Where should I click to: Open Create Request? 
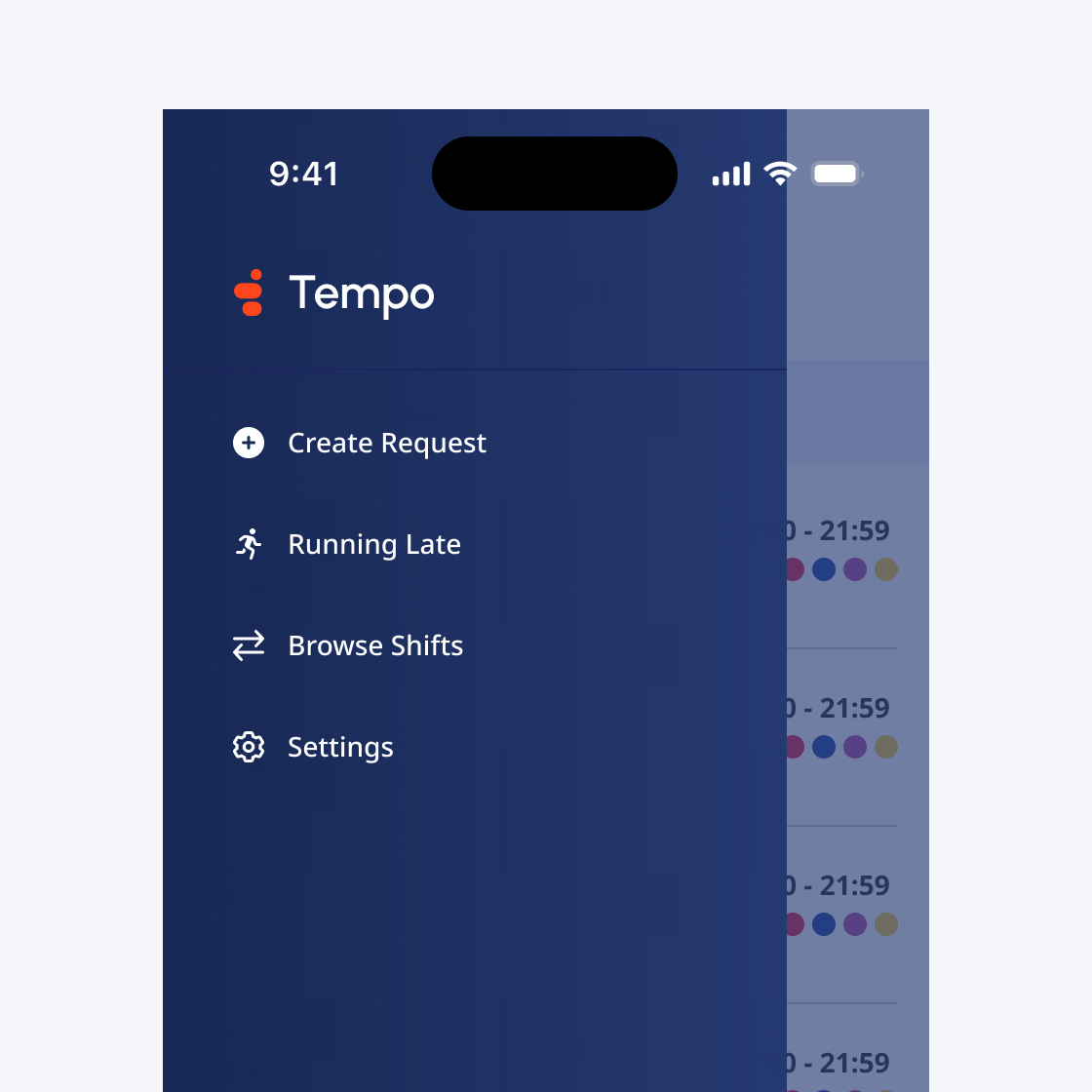pyautogui.click(x=386, y=444)
